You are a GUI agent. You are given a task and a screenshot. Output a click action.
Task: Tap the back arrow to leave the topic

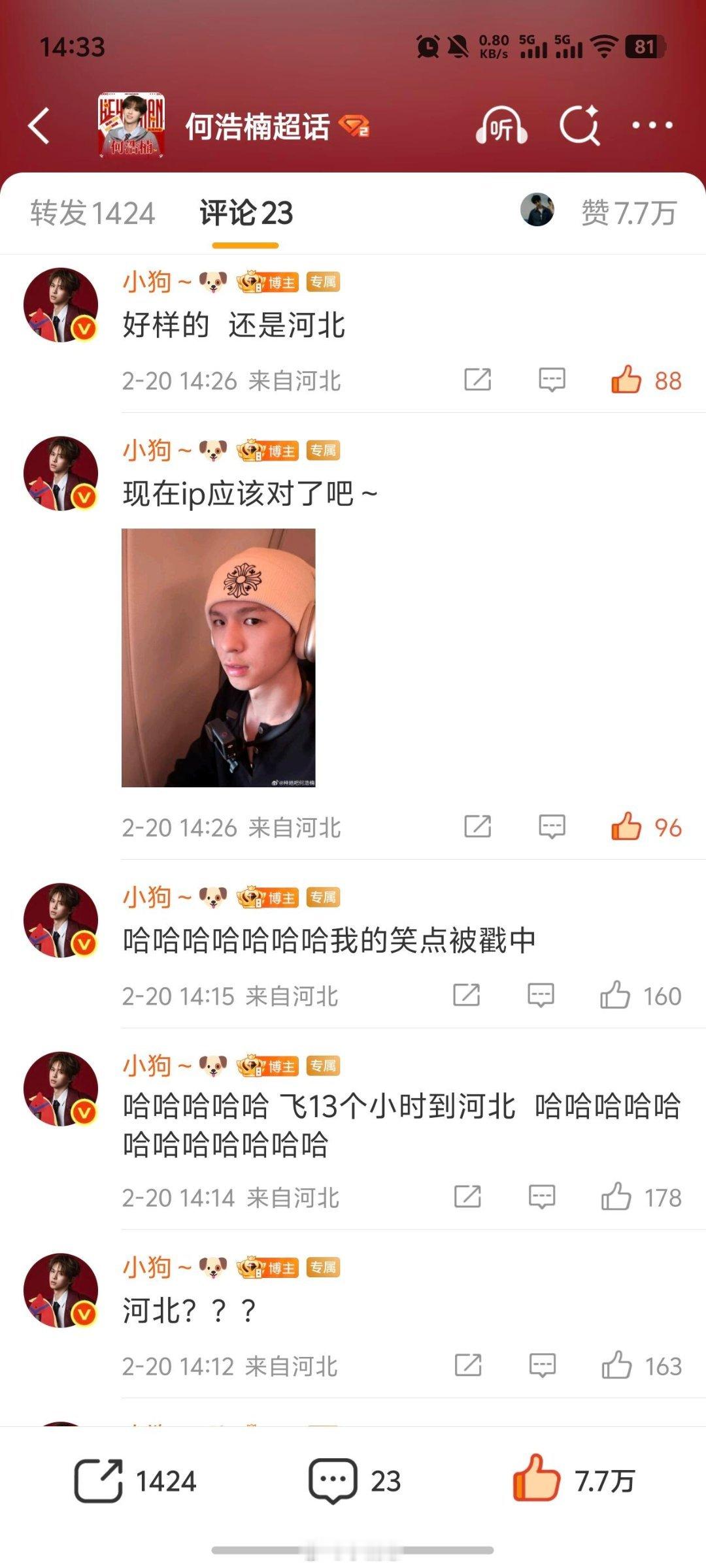coord(39,126)
